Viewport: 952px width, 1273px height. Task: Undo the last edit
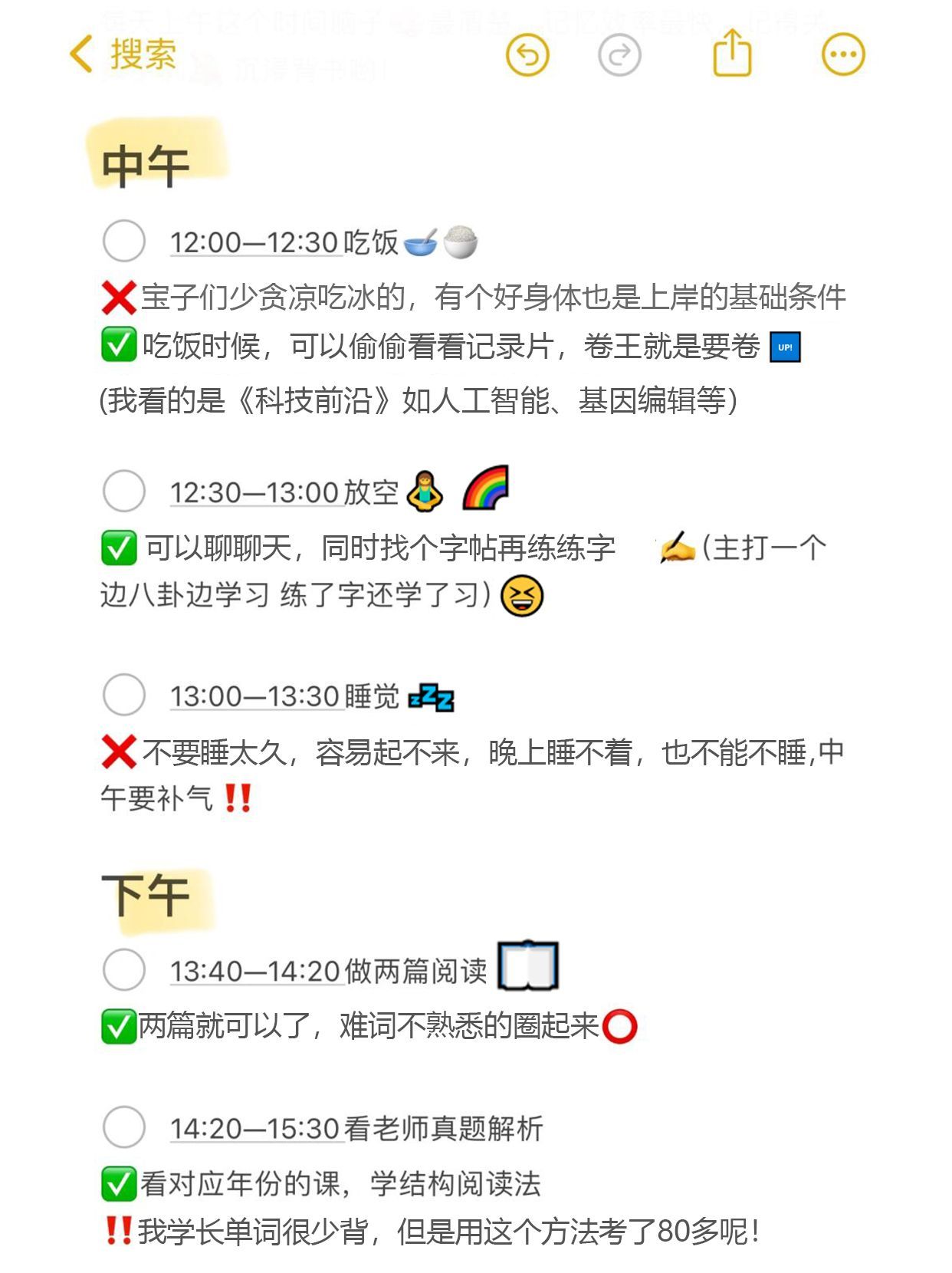pos(527,54)
